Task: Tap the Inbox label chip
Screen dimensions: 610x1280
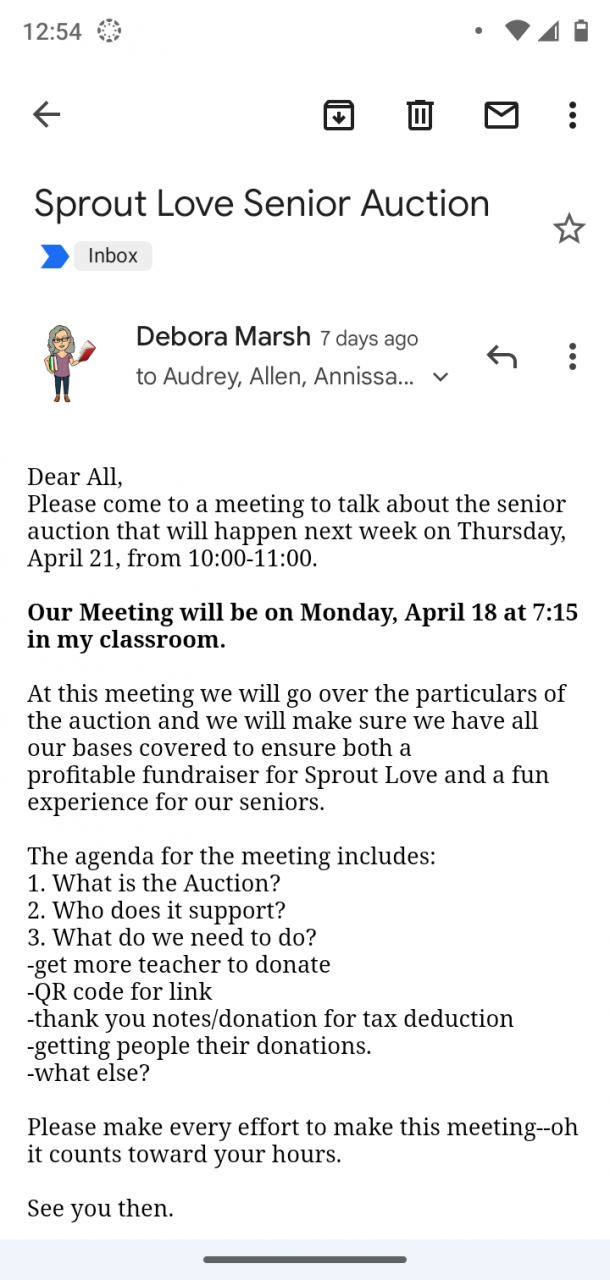Action: 112,256
